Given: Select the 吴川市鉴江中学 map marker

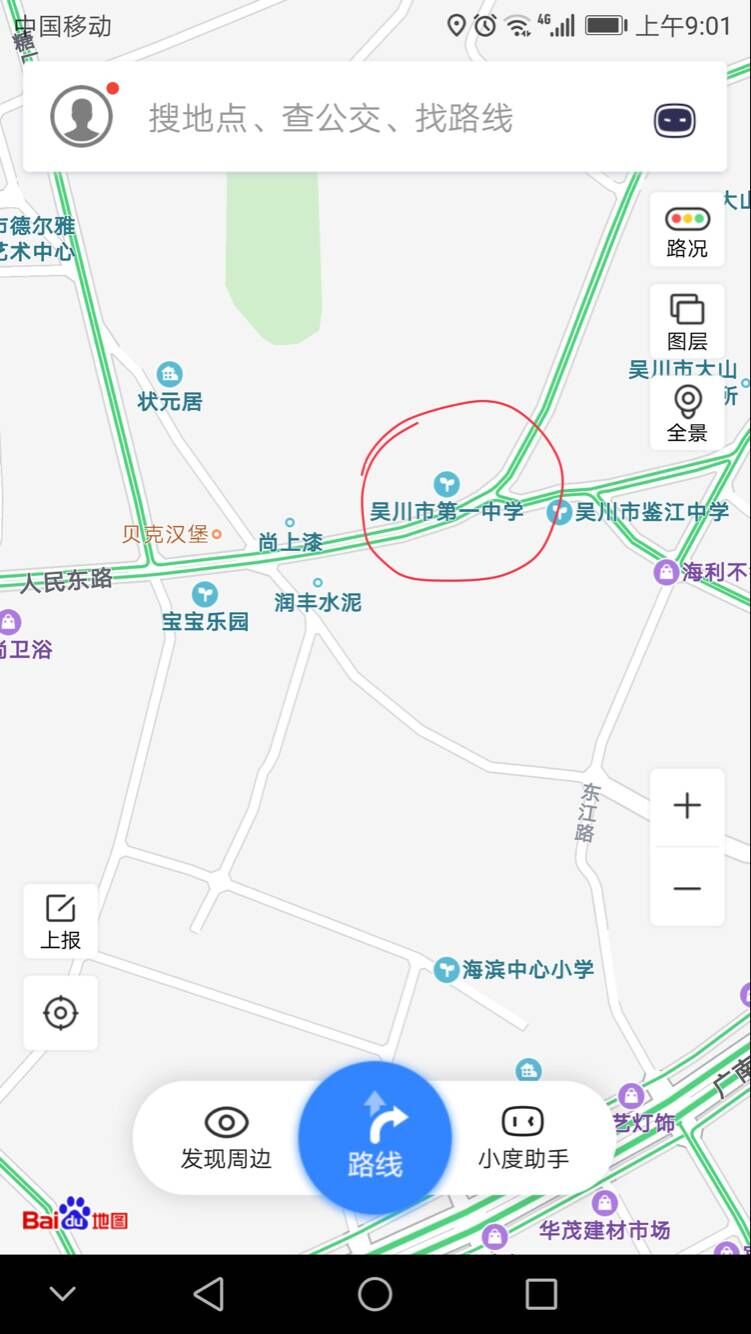Looking at the screenshot, I should (x=560, y=513).
